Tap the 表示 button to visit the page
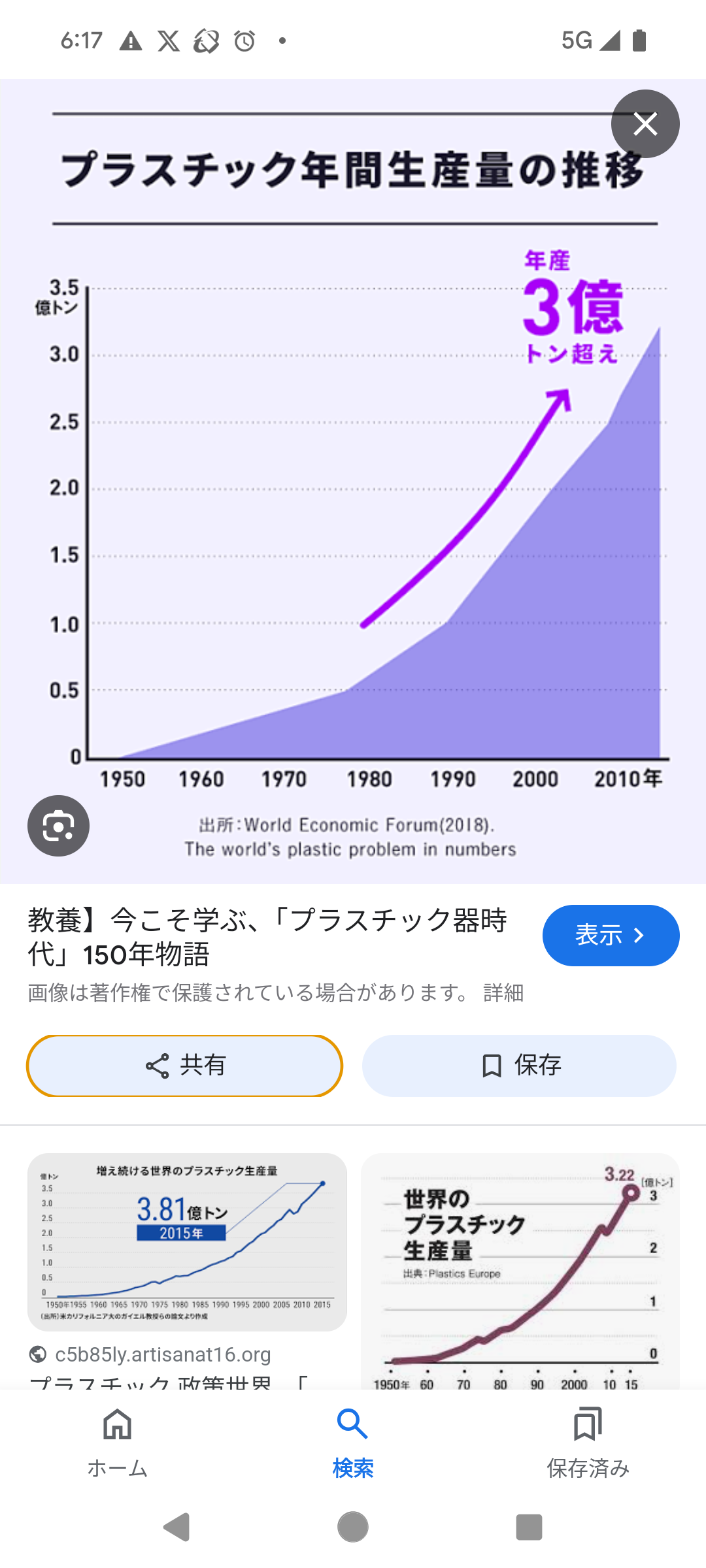 [x=611, y=935]
